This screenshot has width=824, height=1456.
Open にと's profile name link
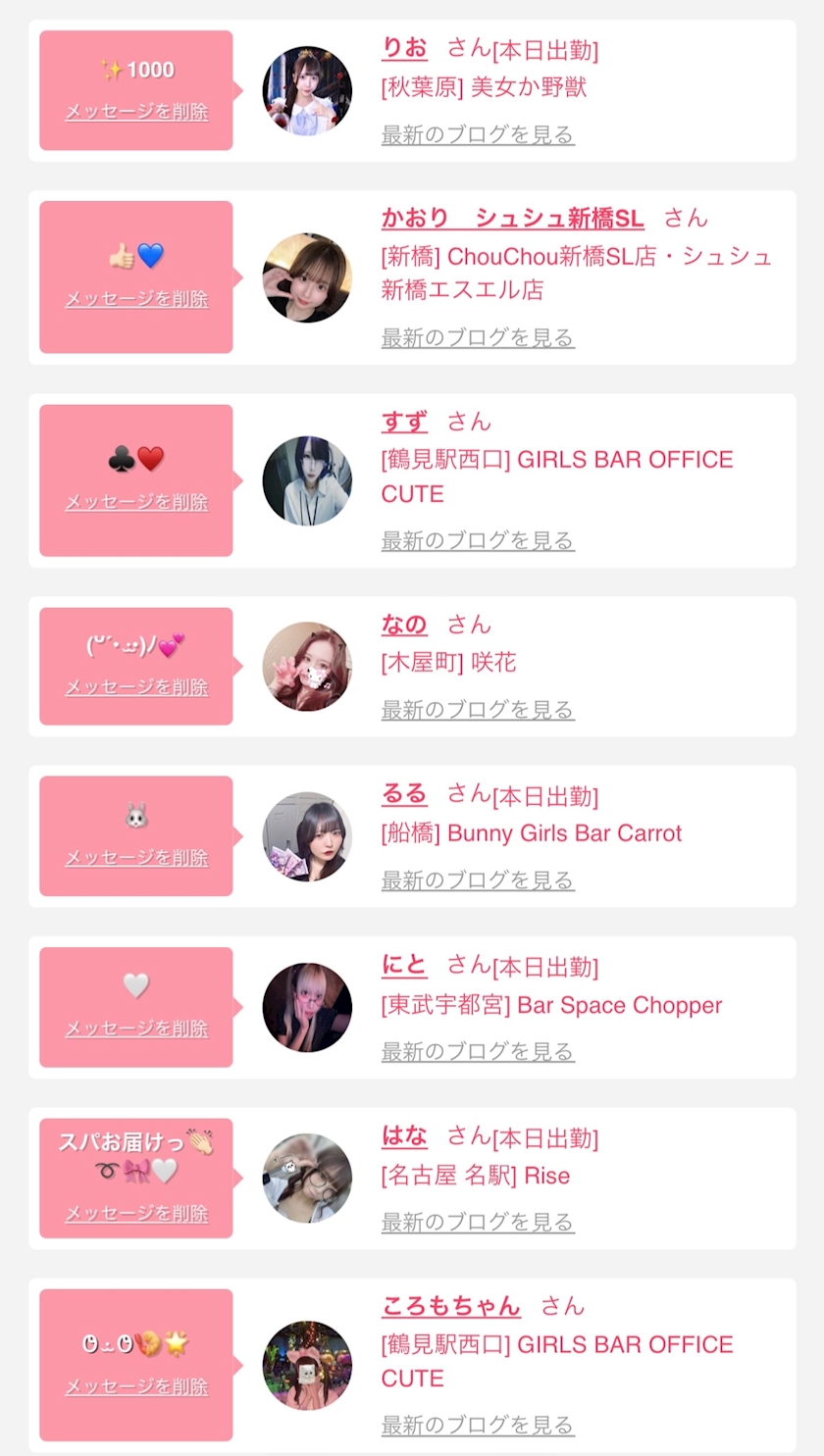click(404, 965)
